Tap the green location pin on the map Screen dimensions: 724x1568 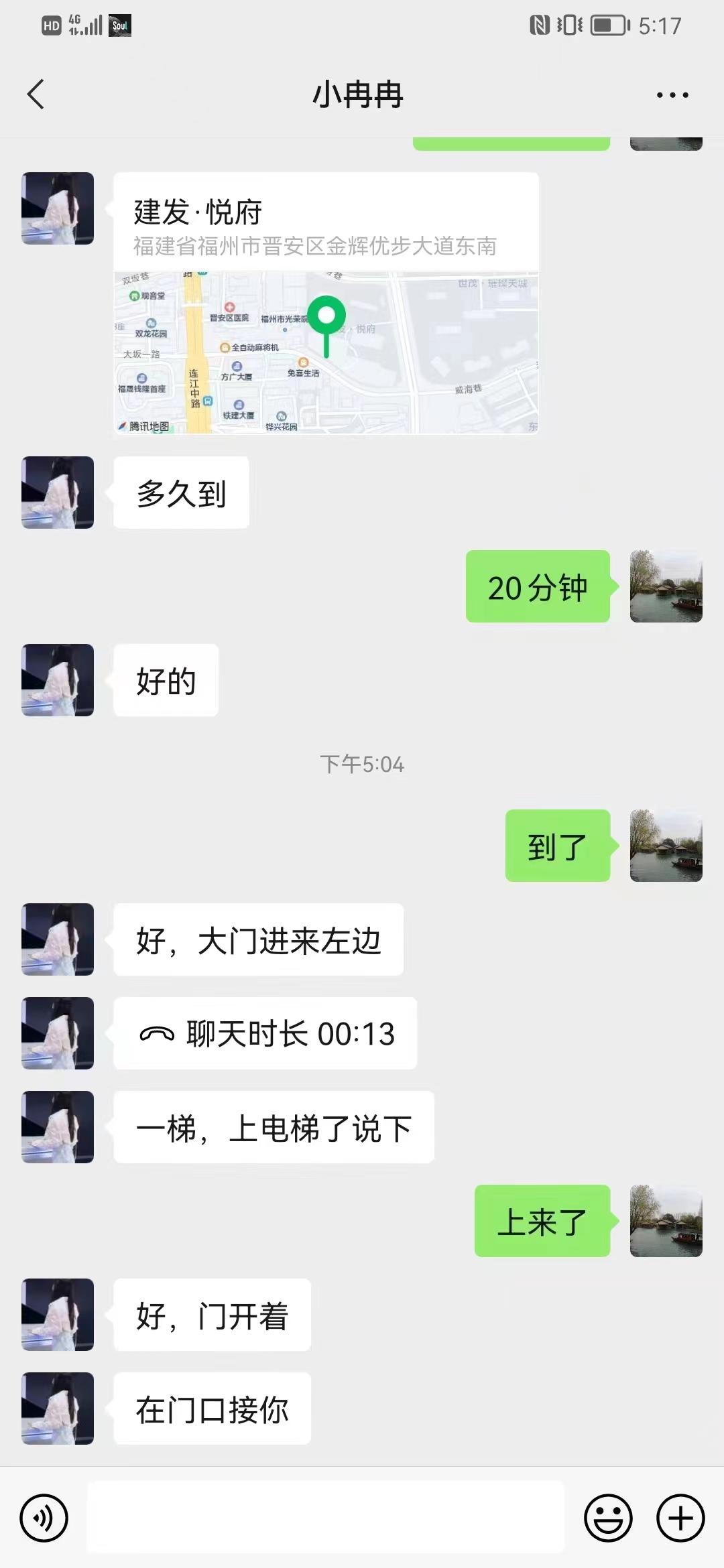[326, 315]
